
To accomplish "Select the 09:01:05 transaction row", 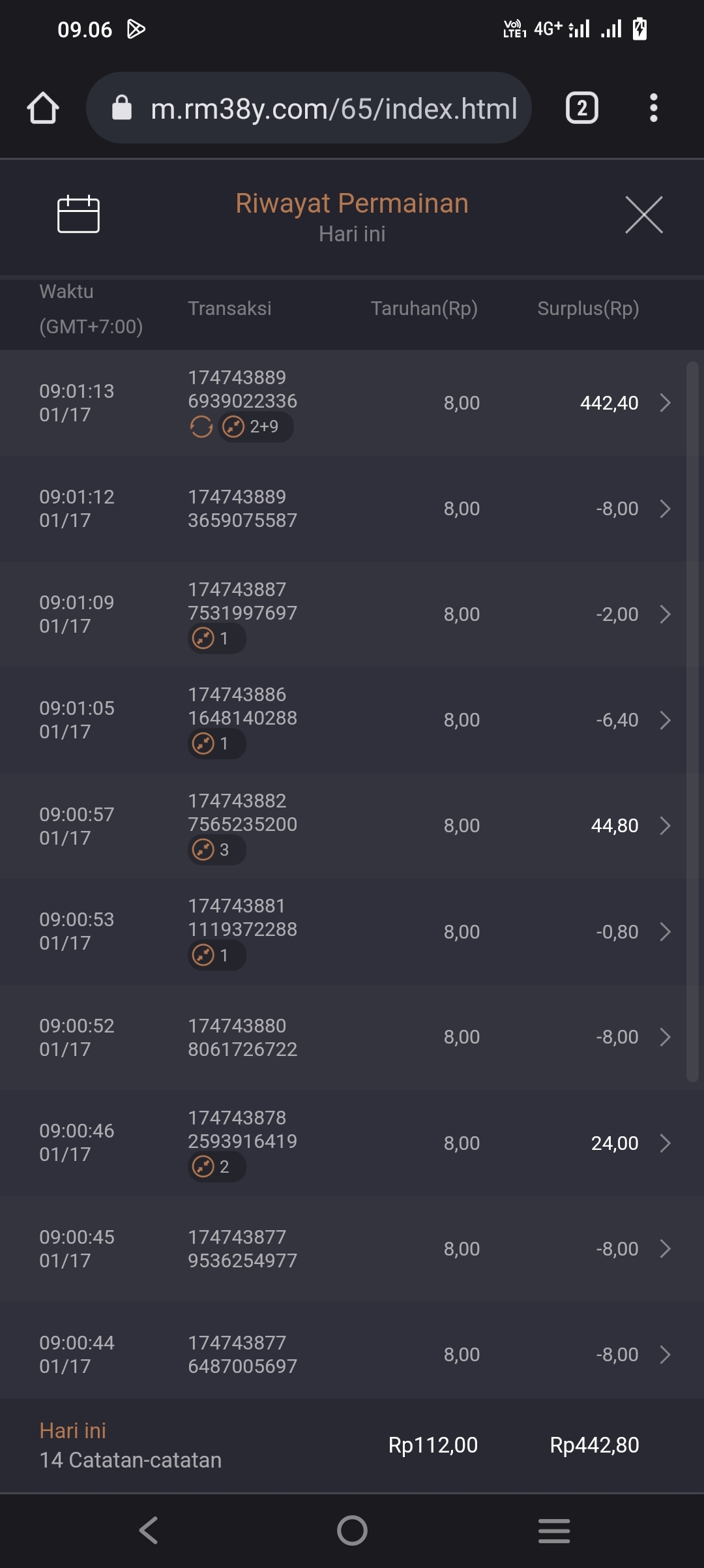I will 352,720.
